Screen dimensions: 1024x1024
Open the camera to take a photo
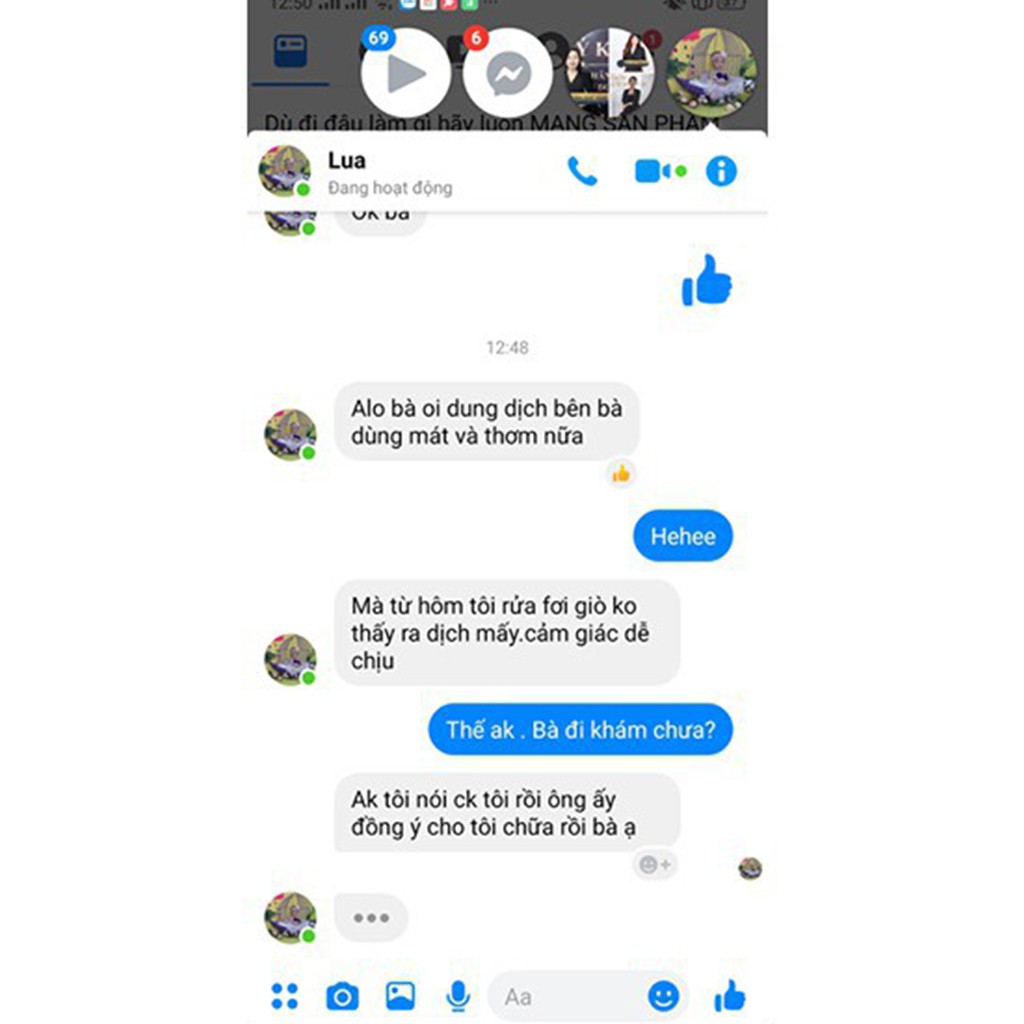(x=342, y=996)
